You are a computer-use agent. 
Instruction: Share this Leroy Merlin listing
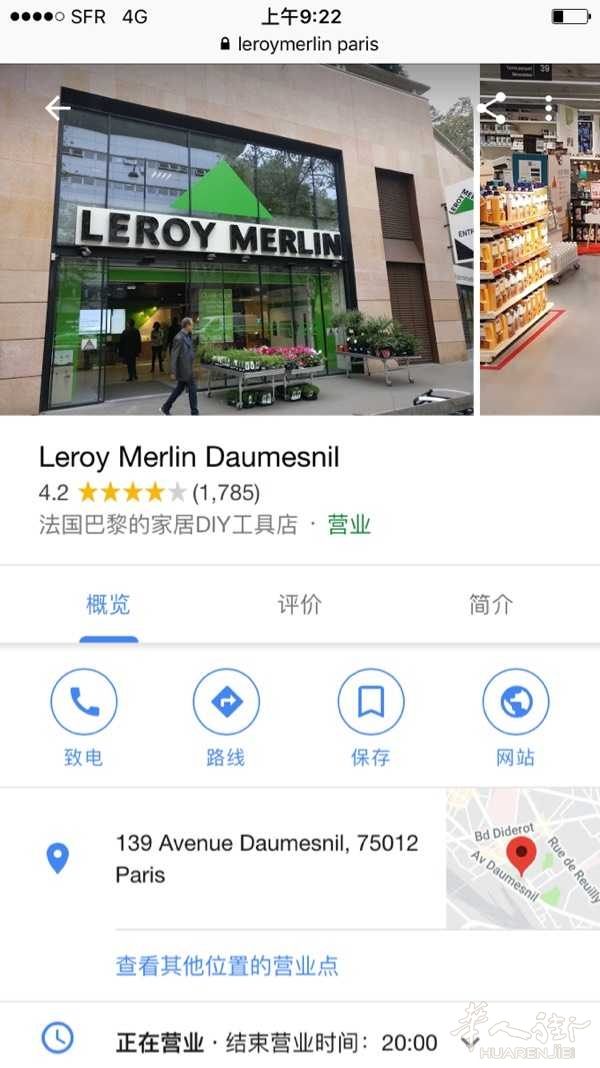pos(492,108)
